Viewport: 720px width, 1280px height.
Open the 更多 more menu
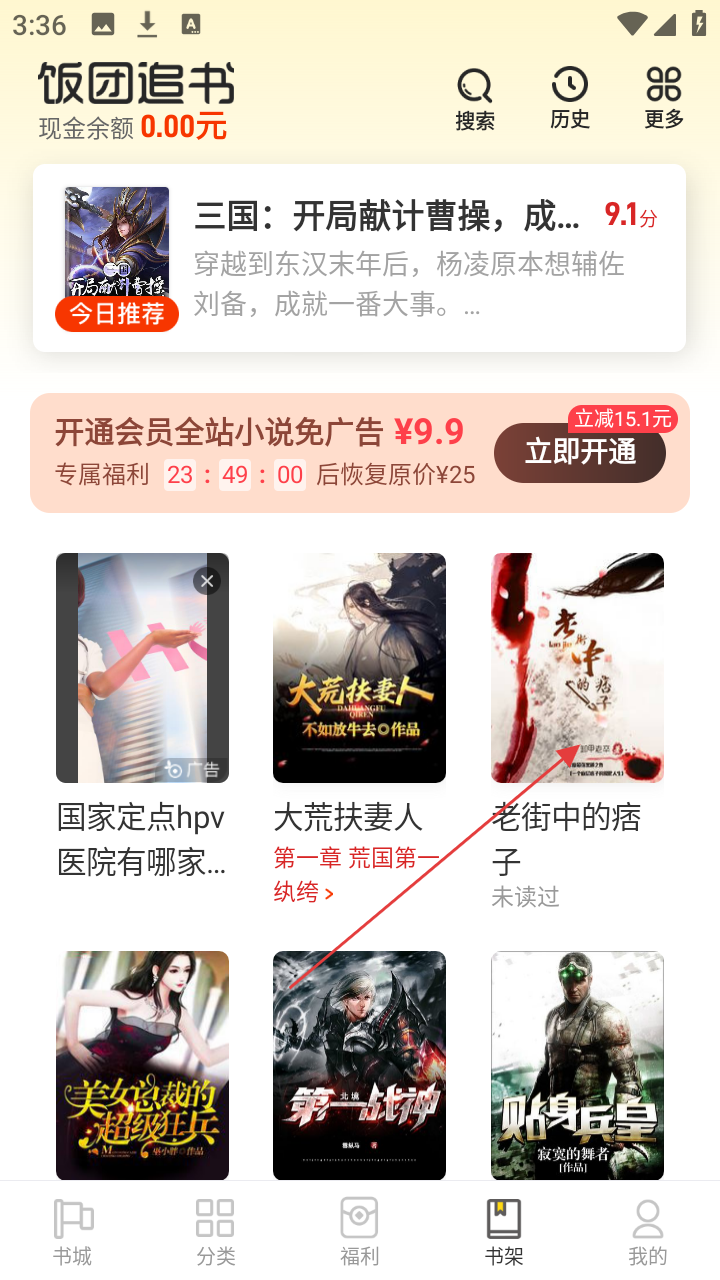point(664,98)
